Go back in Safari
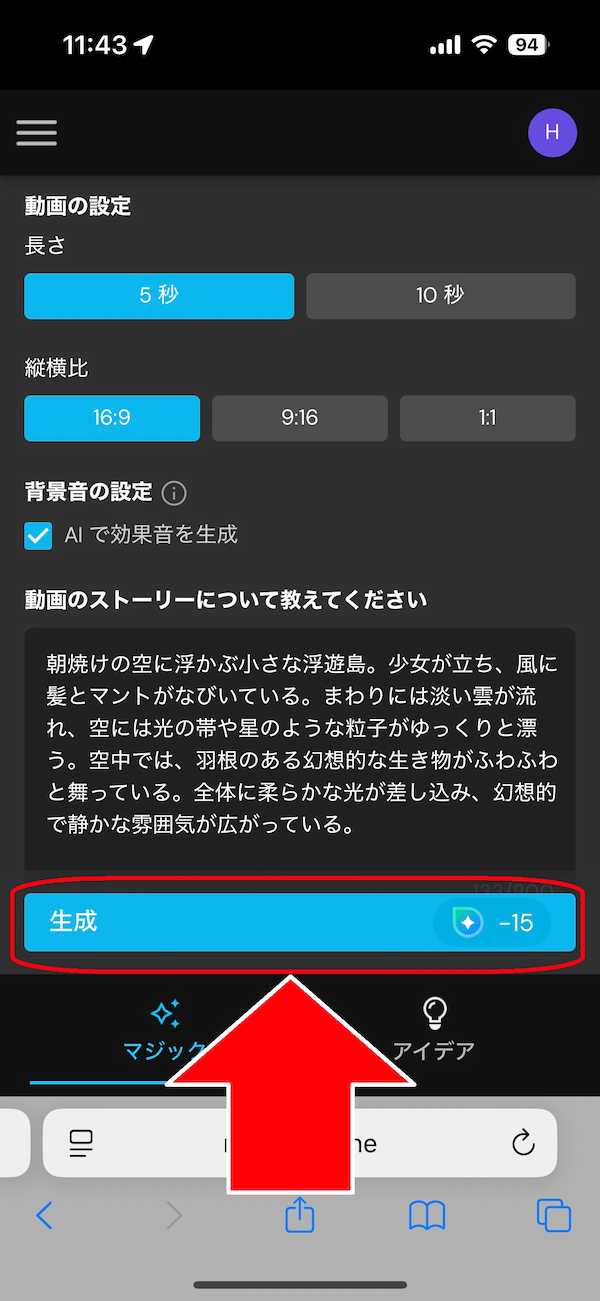The image size is (600, 1301). [44, 1215]
